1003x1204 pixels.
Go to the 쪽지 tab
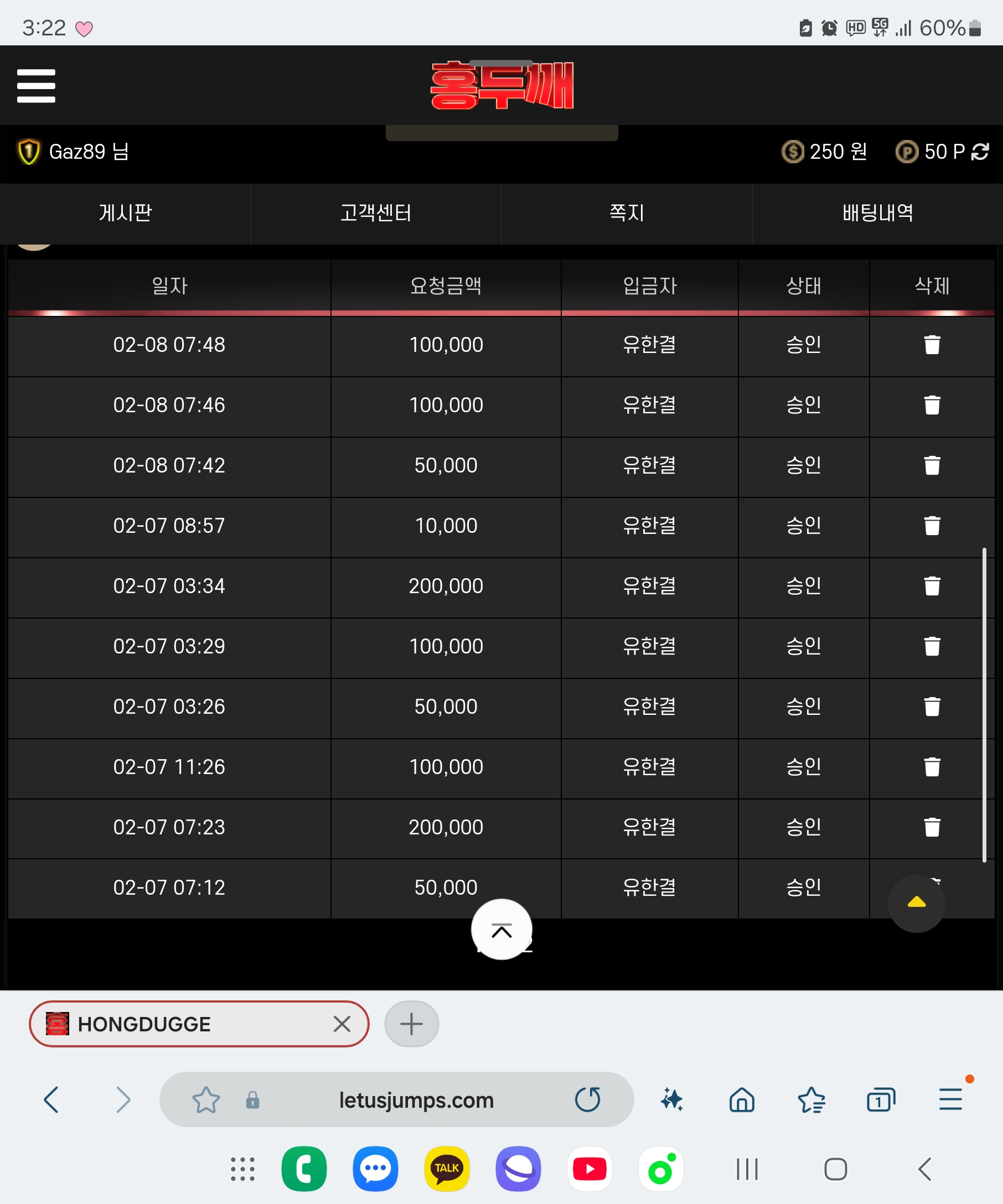click(626, 213)
